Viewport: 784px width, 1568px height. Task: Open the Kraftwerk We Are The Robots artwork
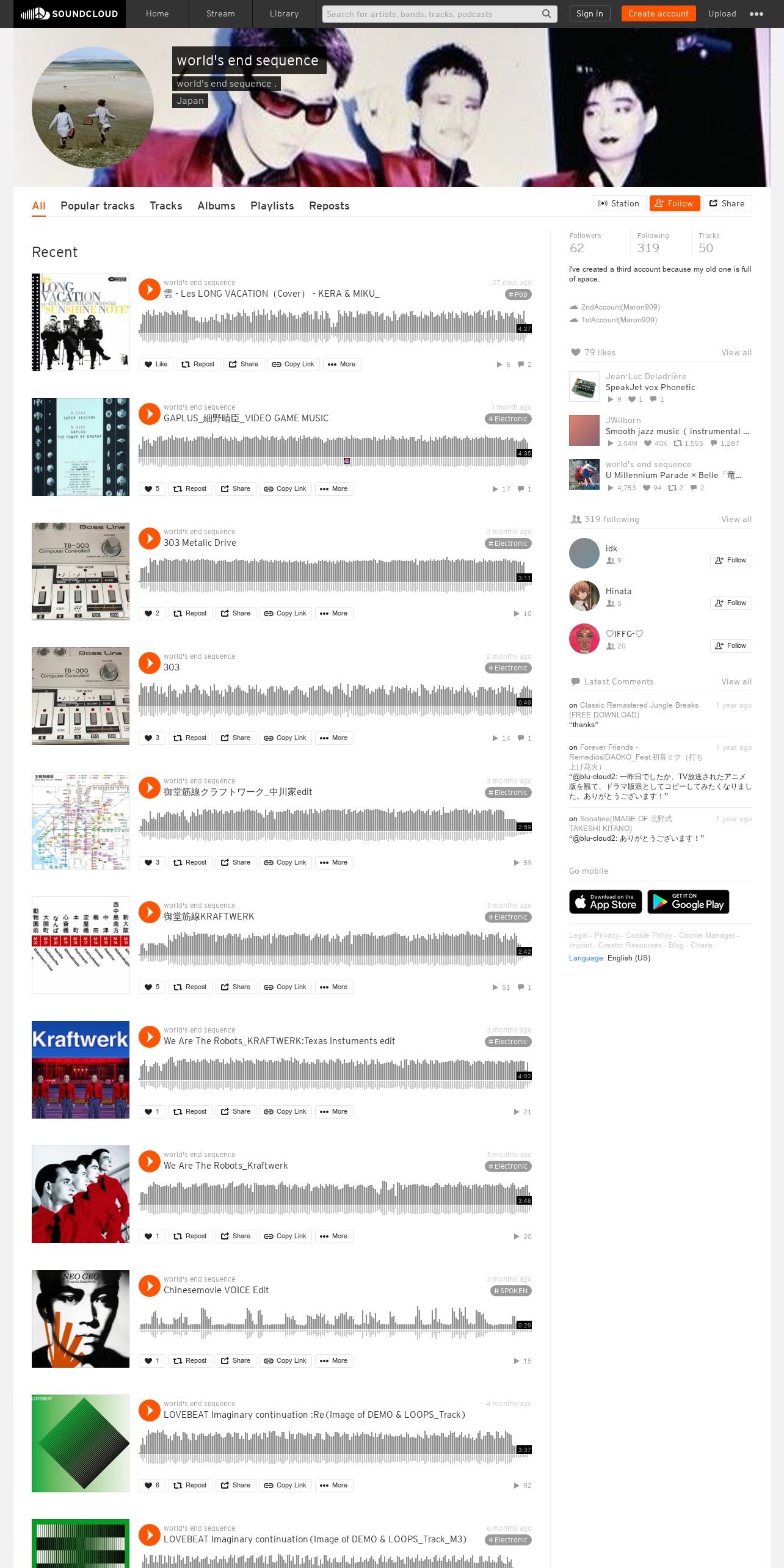click(x=81, y=1194)
